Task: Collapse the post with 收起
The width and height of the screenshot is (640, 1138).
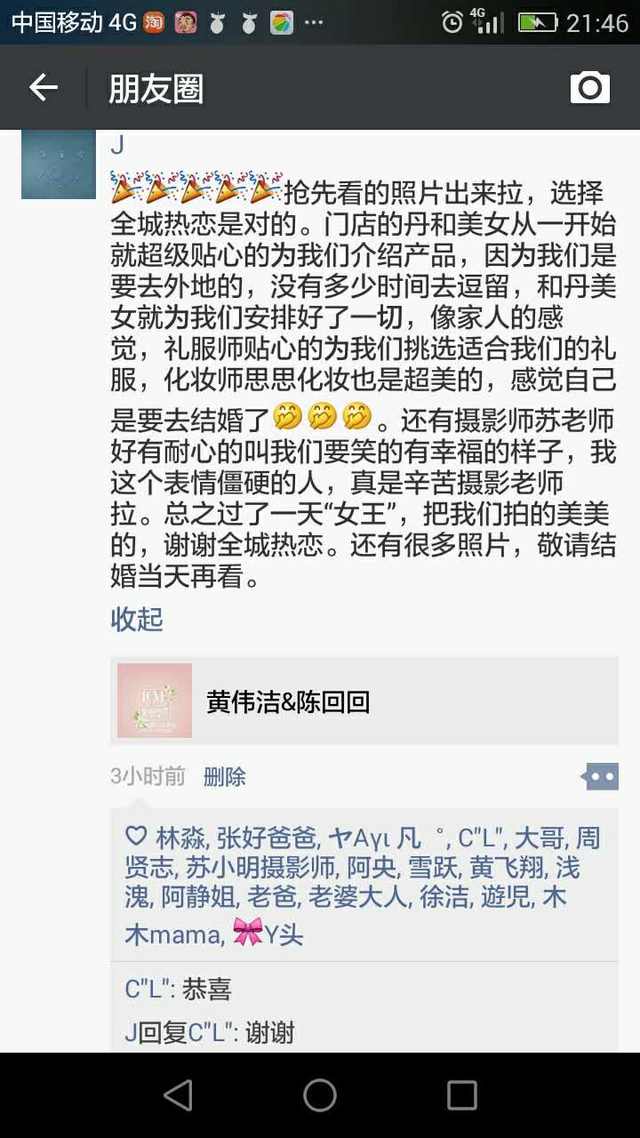Action: [x=137, y=619]
